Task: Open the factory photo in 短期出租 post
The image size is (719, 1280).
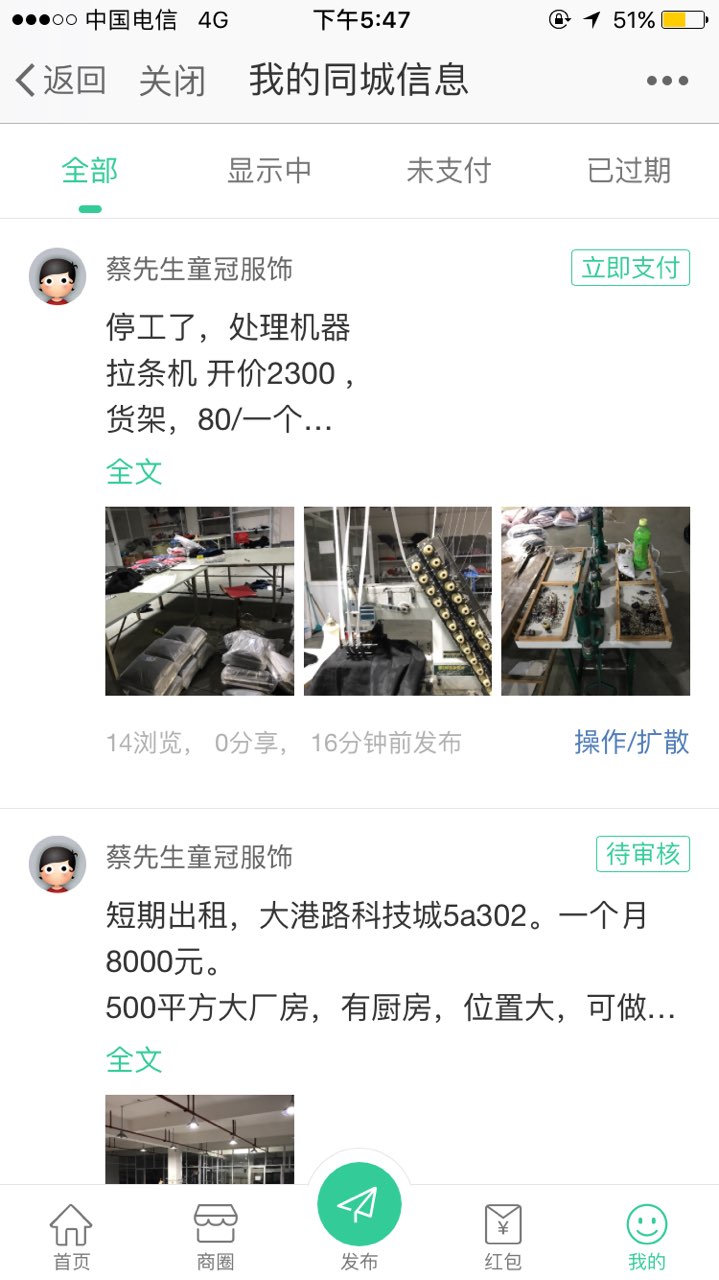Action: coord(200,1140)
